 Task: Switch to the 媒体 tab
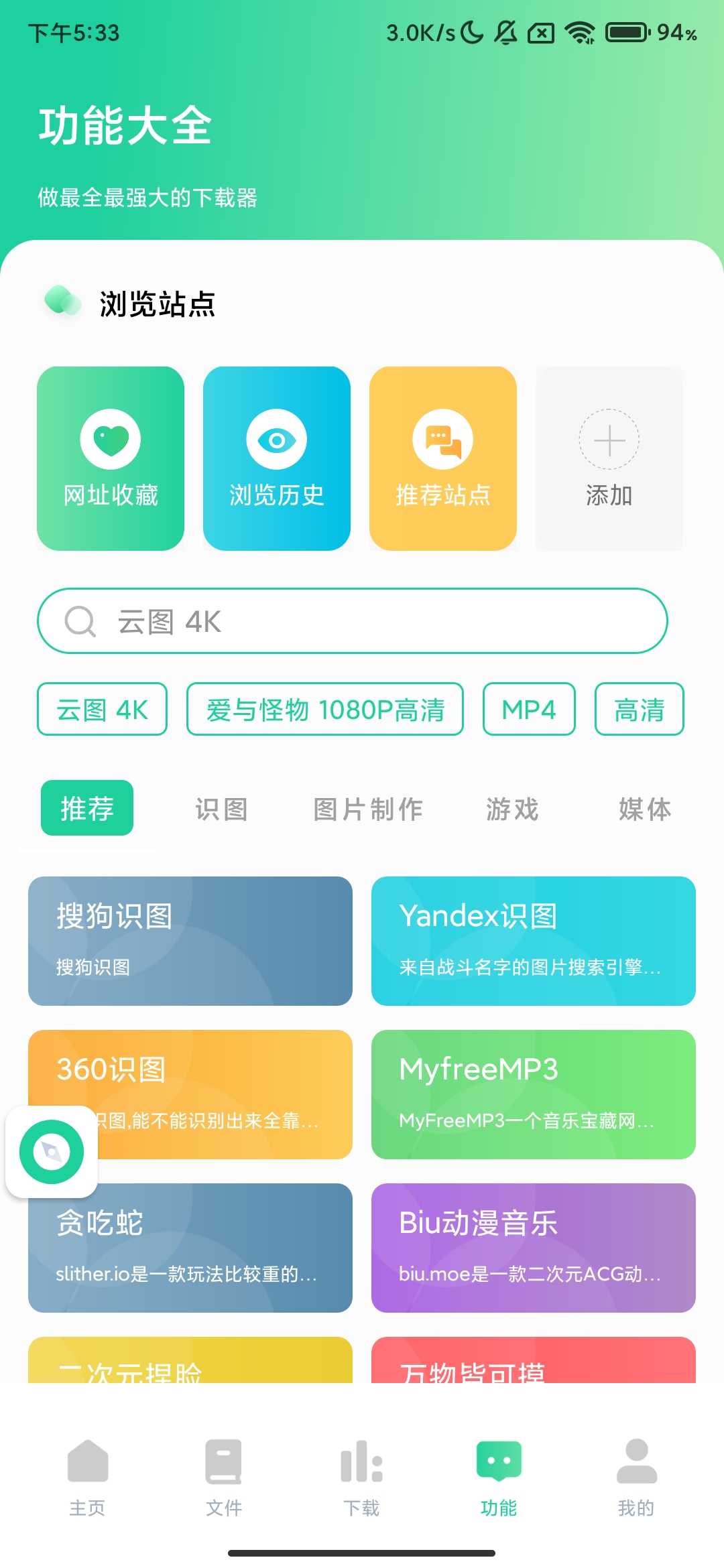tap(644, 809)
